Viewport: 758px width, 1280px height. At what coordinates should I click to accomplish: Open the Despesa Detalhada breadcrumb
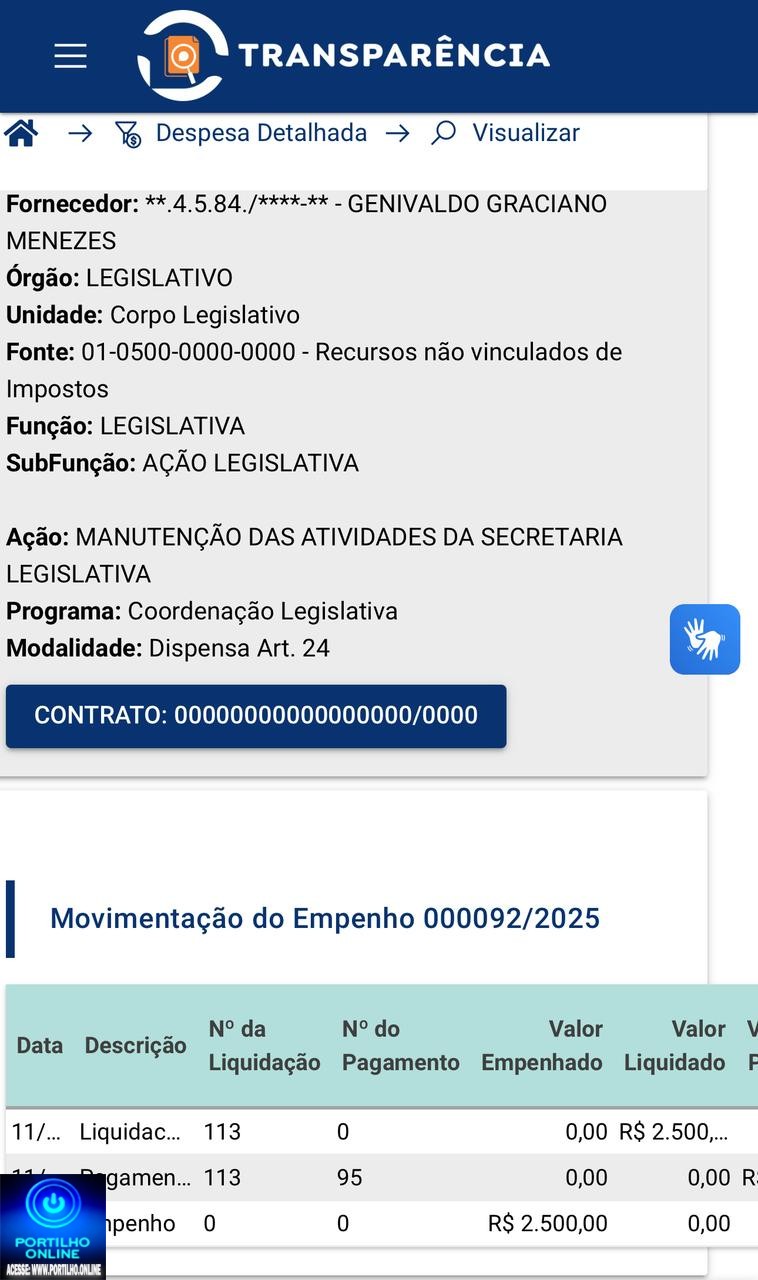(x=241, y=133)
